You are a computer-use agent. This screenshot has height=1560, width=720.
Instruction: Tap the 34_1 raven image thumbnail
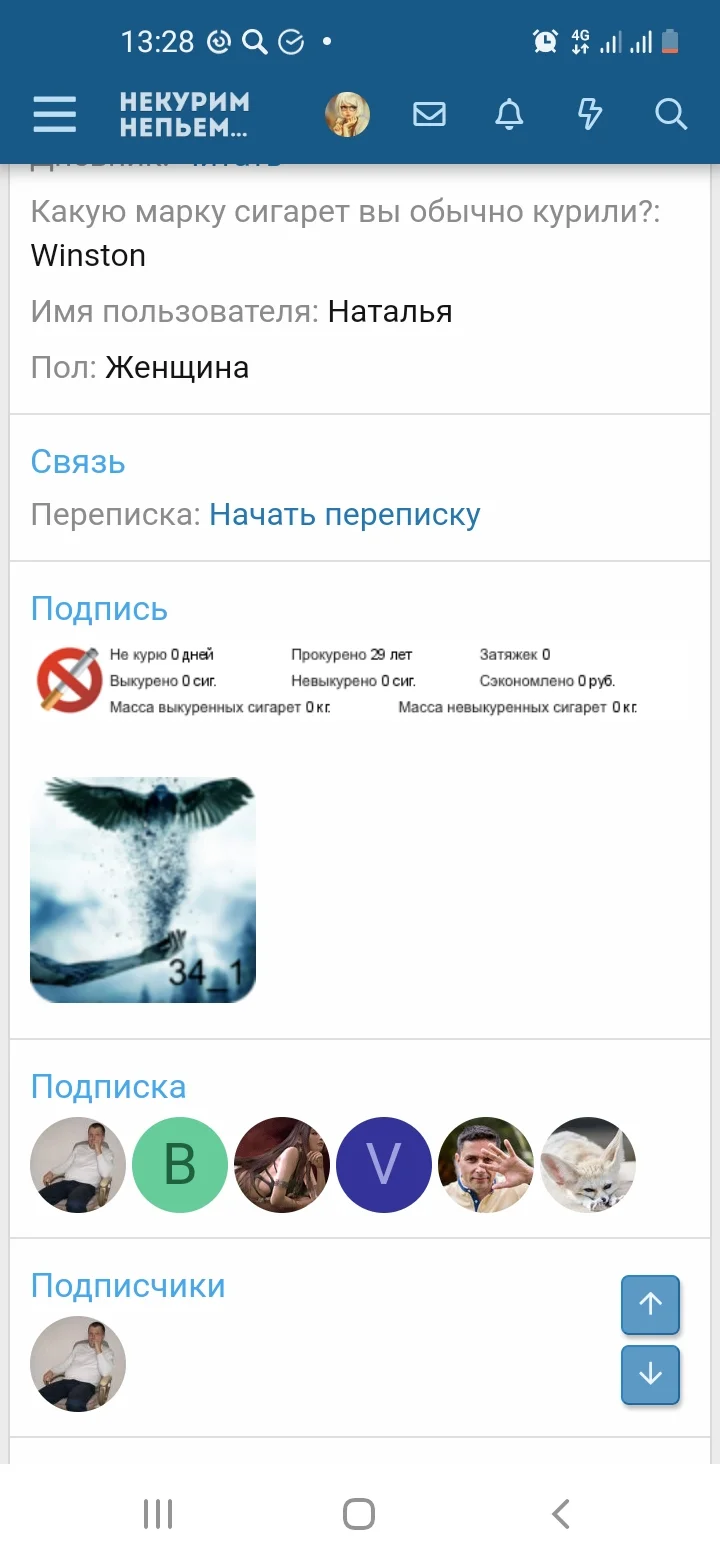[x=142, y=888]
